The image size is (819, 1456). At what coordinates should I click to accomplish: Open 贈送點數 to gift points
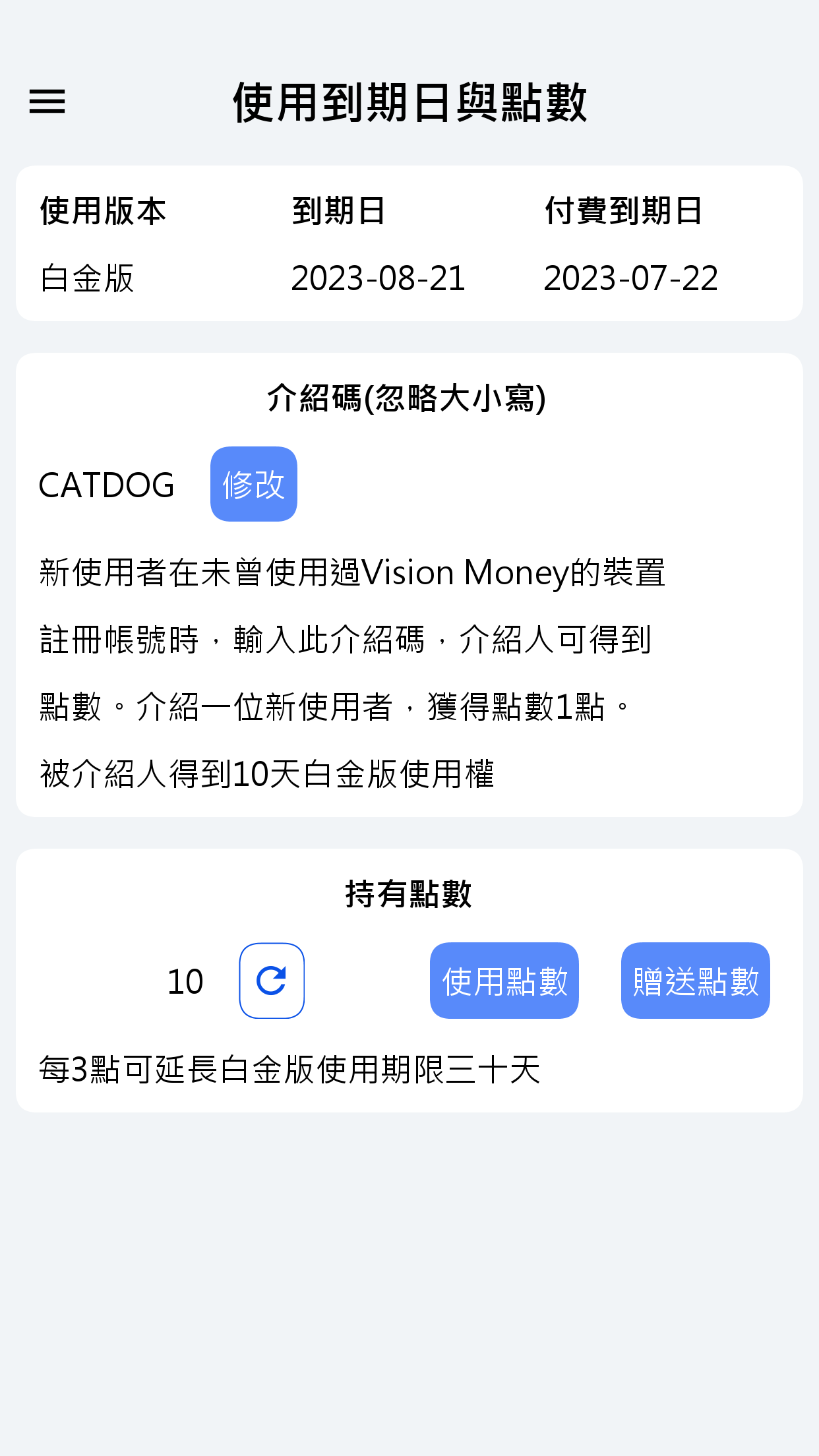pyautogui.click(x=695, y=981)
